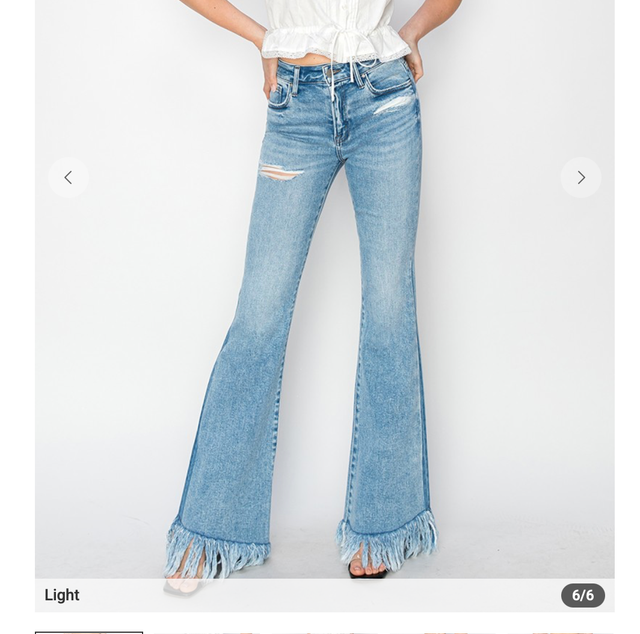This screenshot has height=634, width=640.
Task: Go to the previous product image
Action: [68, 177]
